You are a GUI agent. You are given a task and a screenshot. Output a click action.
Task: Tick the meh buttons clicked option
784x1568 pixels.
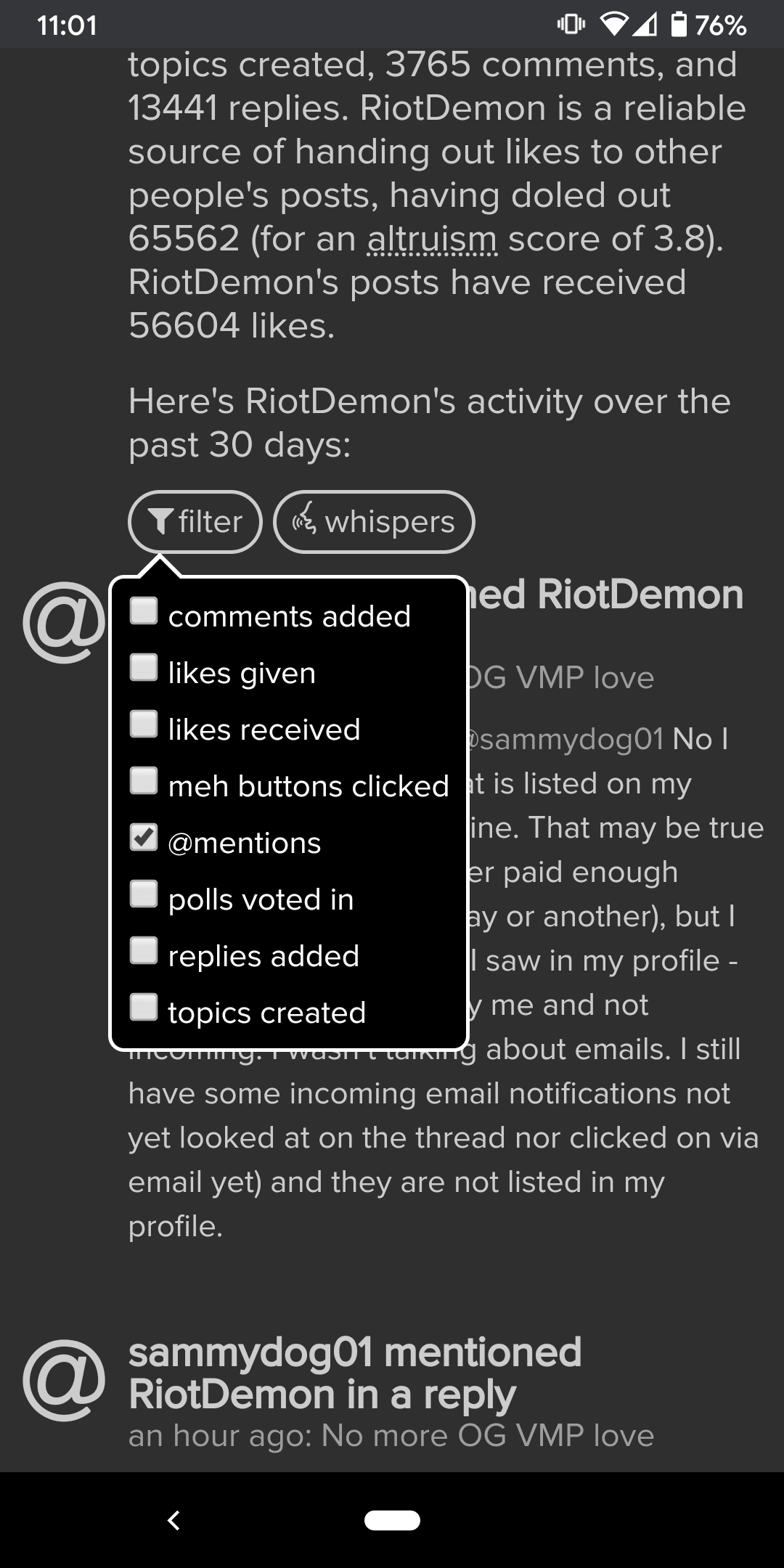(x=144, y=781)
